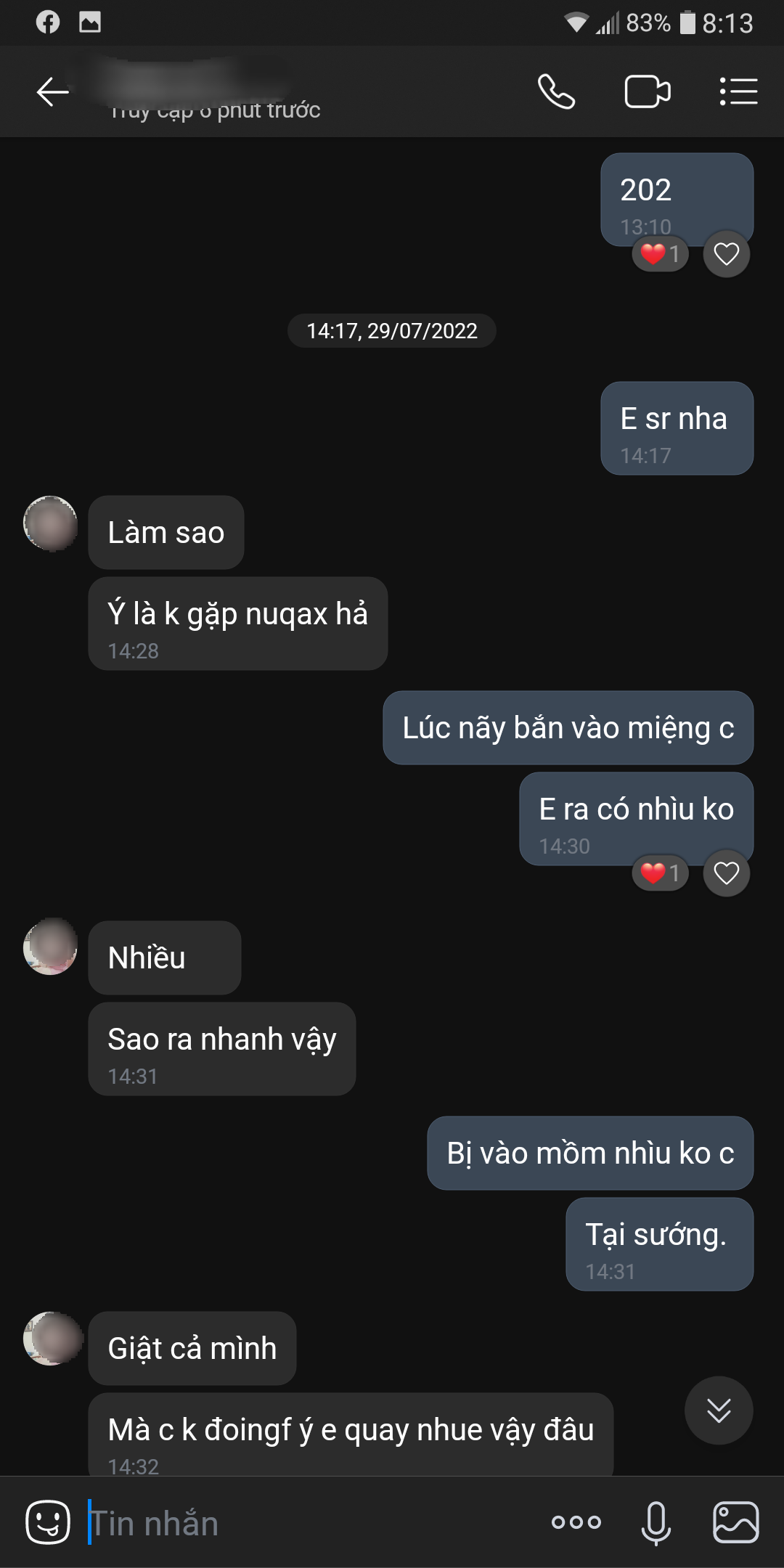Tap heart reaction on the 202 message

726,254
